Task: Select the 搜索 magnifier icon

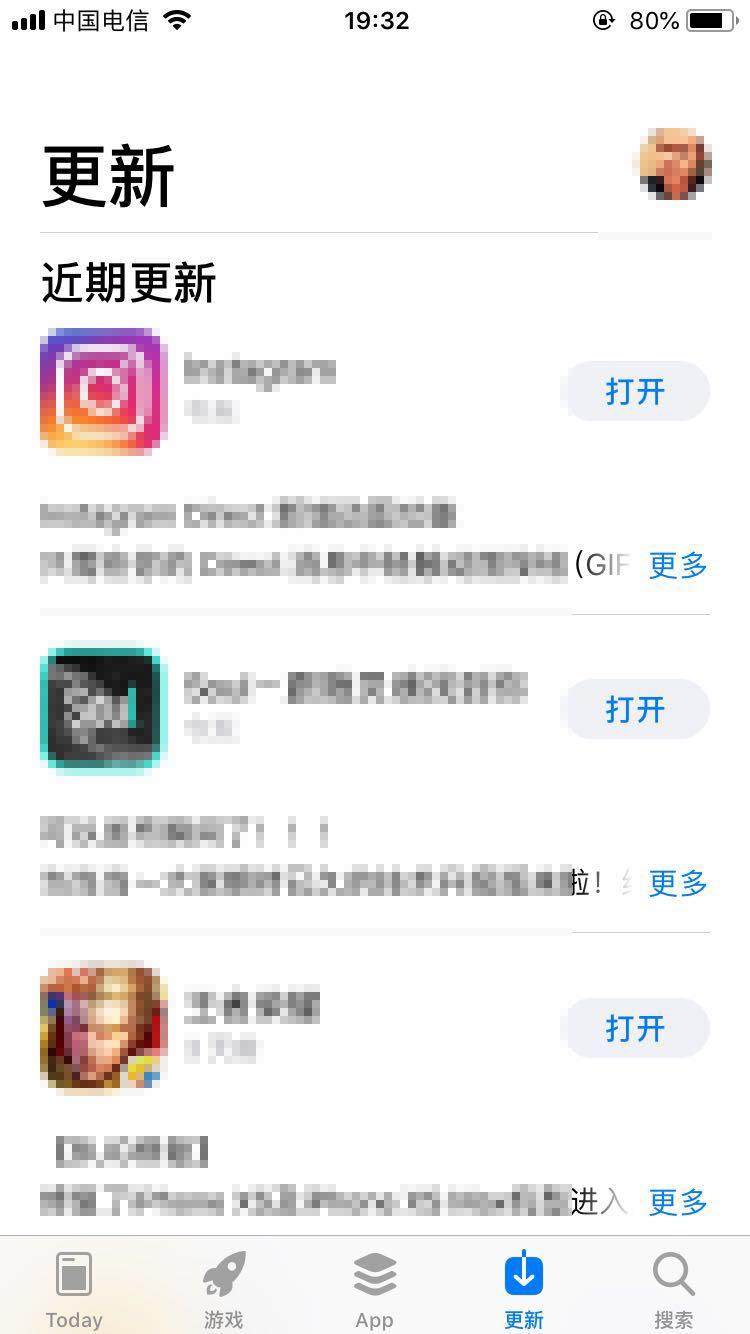Action: tap(673, 1273)
